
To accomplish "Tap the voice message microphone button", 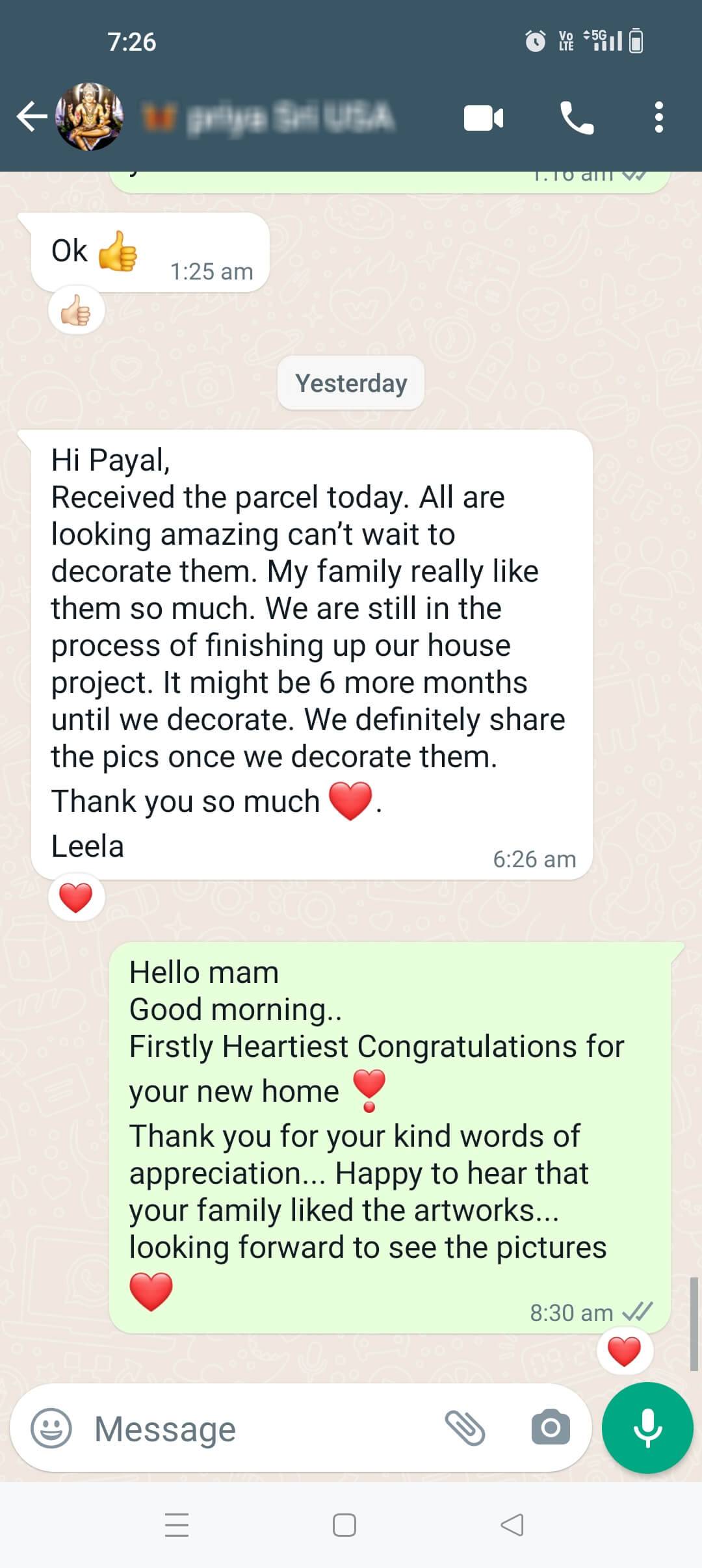I will [647, 1428].
